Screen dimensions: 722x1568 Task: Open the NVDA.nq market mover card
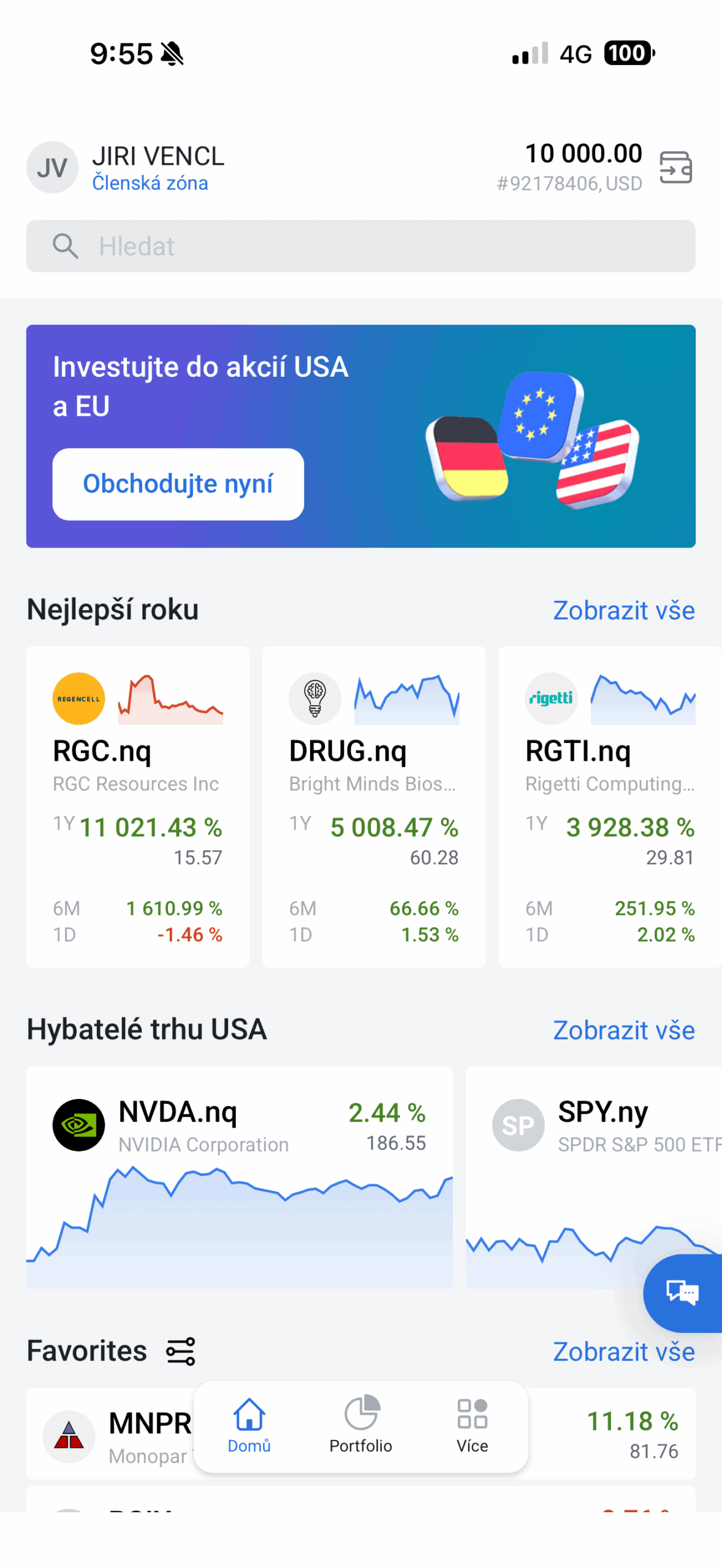(x=239, y=1176)
